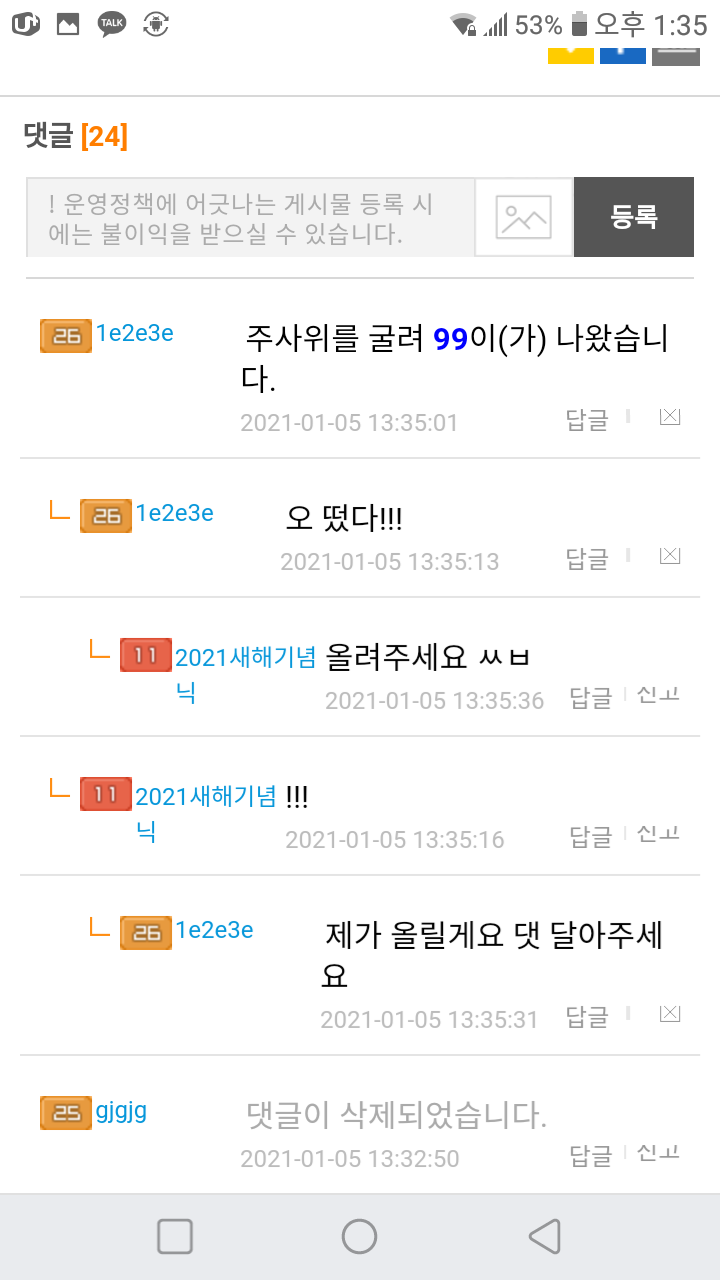The height and width of the screenshot is (1280, 720).
Task: Delete the dice roll 99 comment
Action: point(670,417)
